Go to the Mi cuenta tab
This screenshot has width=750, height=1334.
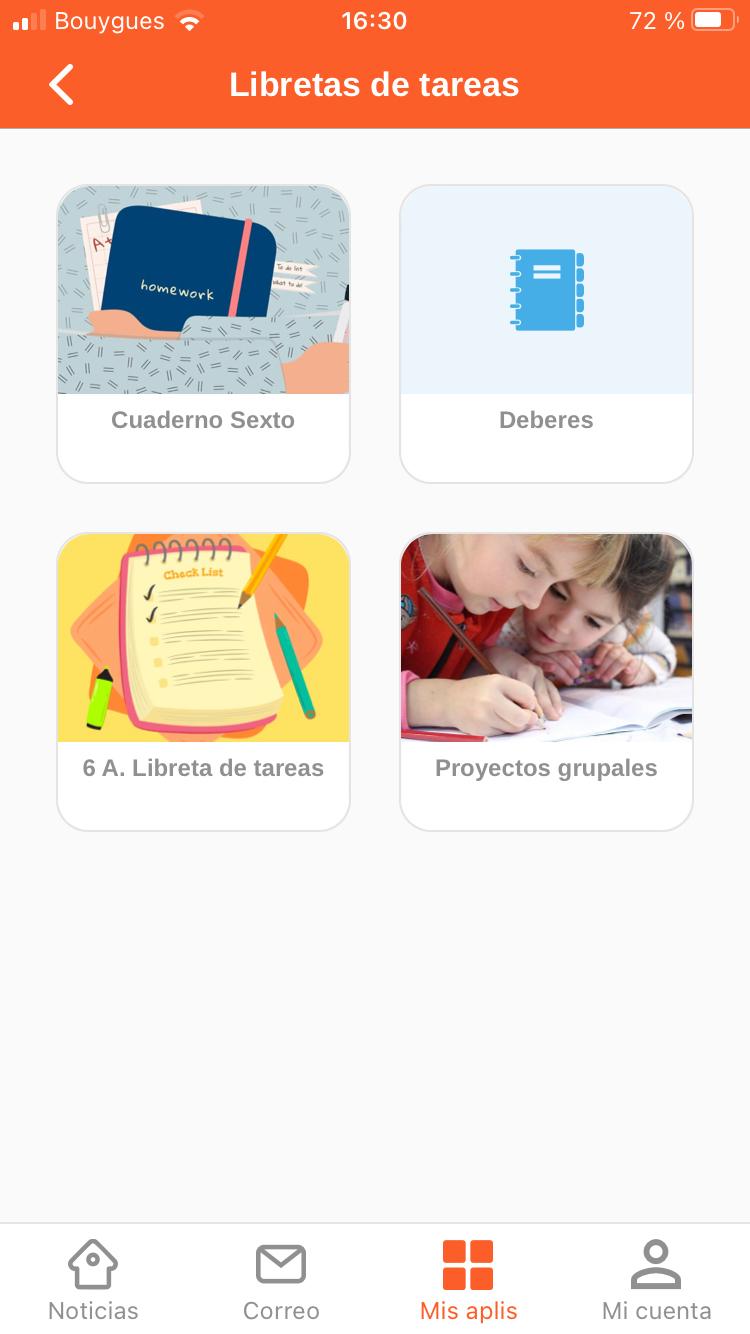pos(656,1280)
